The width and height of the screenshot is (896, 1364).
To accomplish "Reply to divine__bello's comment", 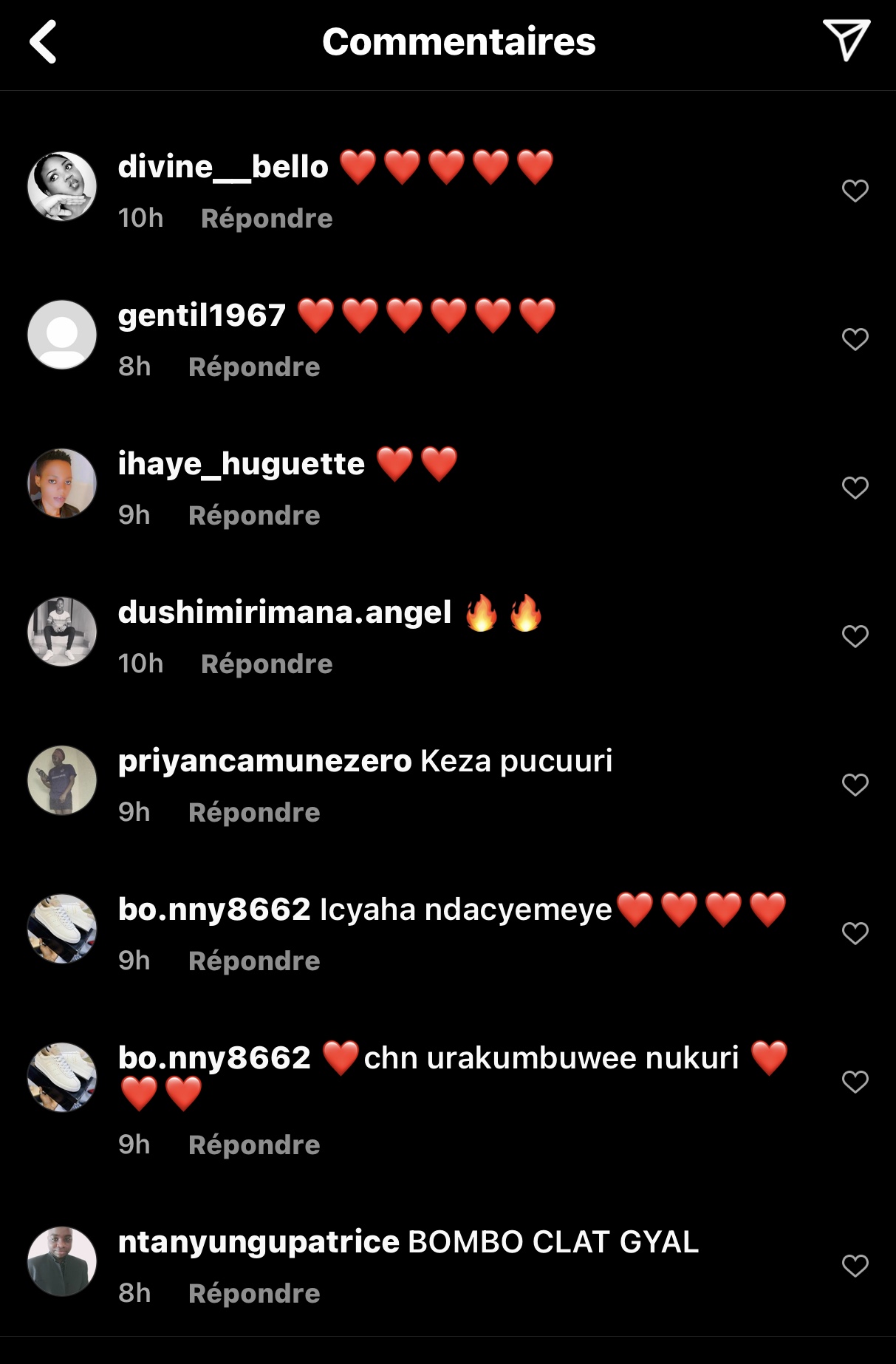I will (266, 219).
